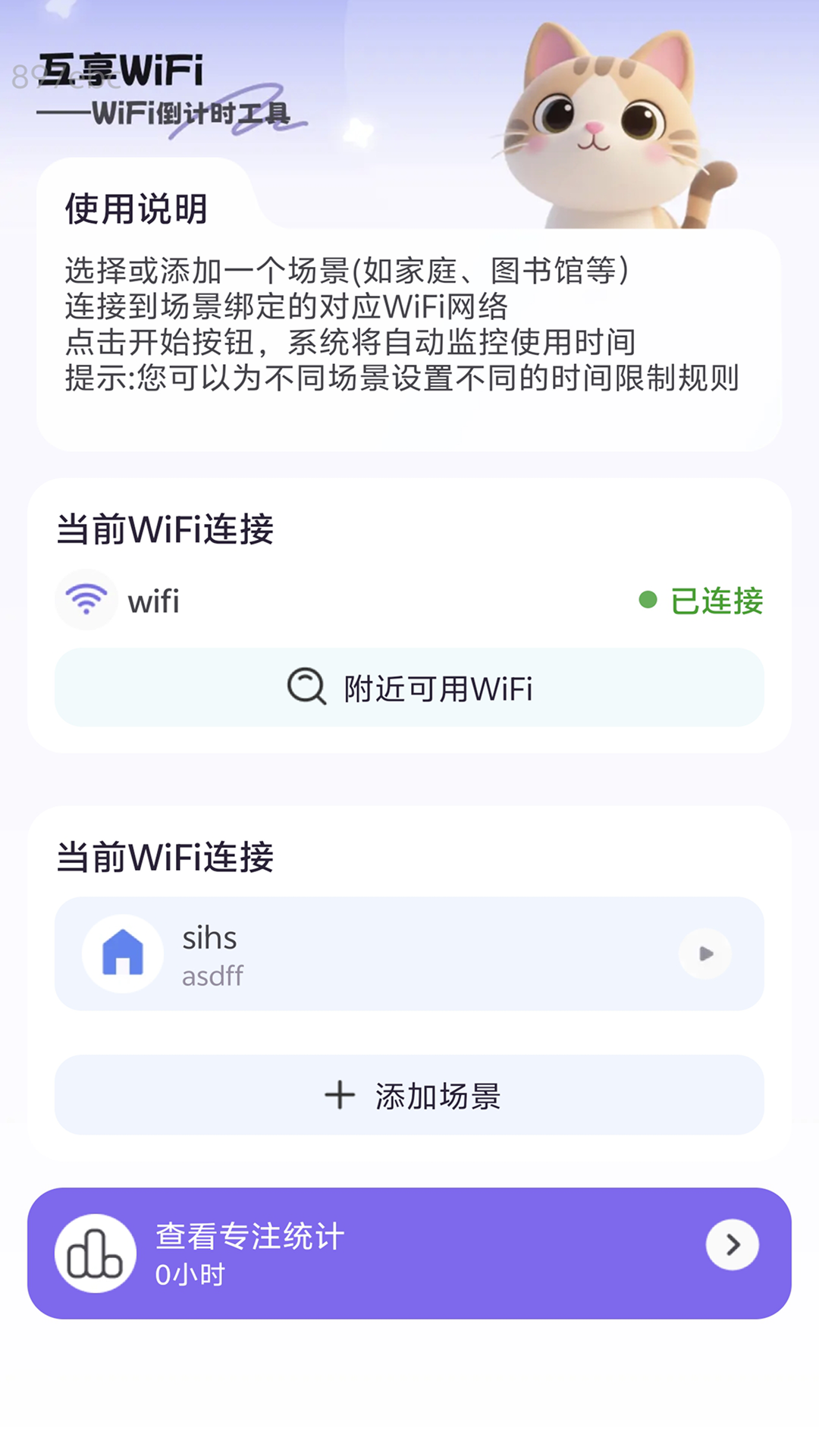This screenshot has width=819, height=1456.
Task: Click the bar chart icon in the statistics banner
Action: 95,1253
